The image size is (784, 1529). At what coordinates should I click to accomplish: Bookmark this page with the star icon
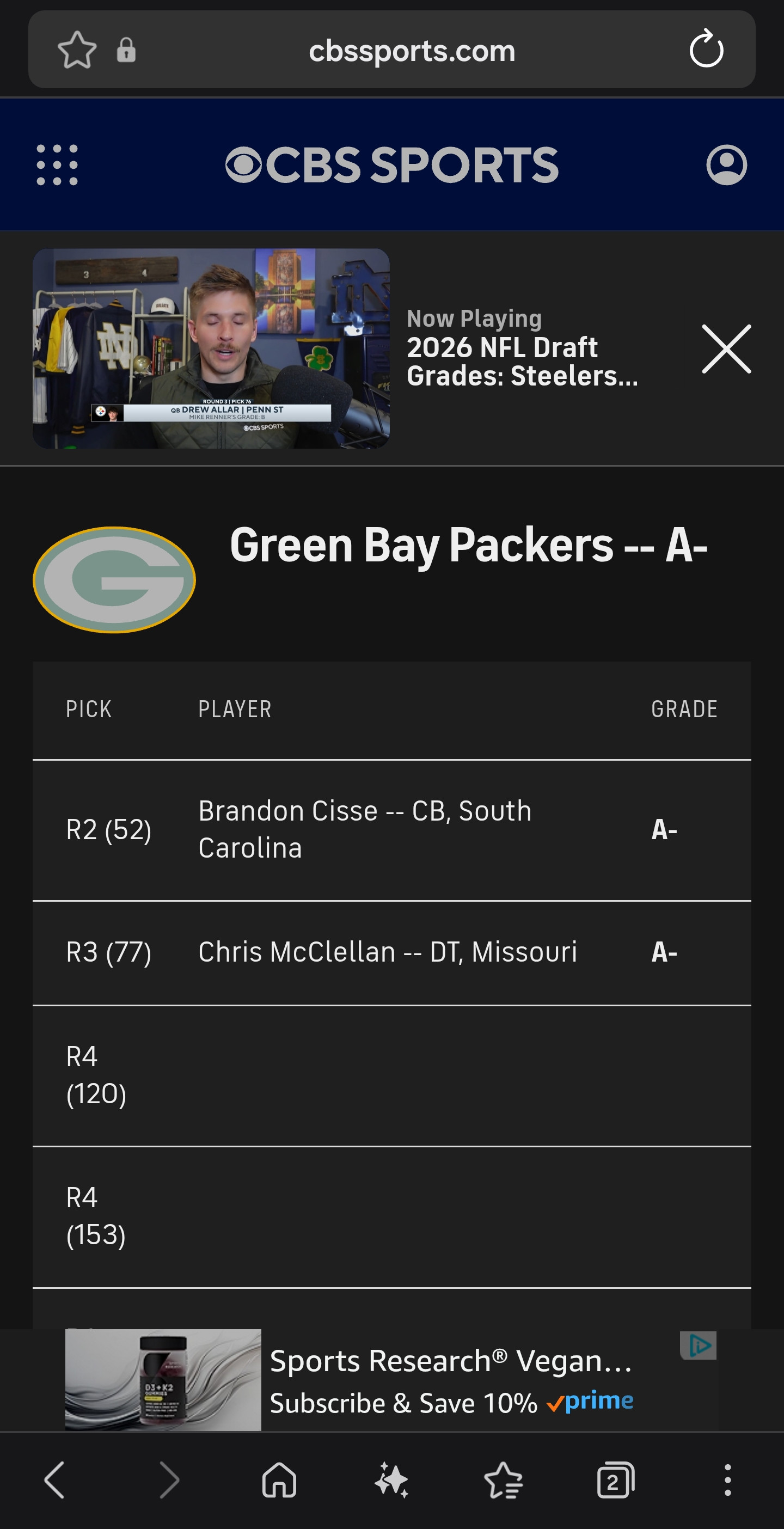[x=77, y=50]
